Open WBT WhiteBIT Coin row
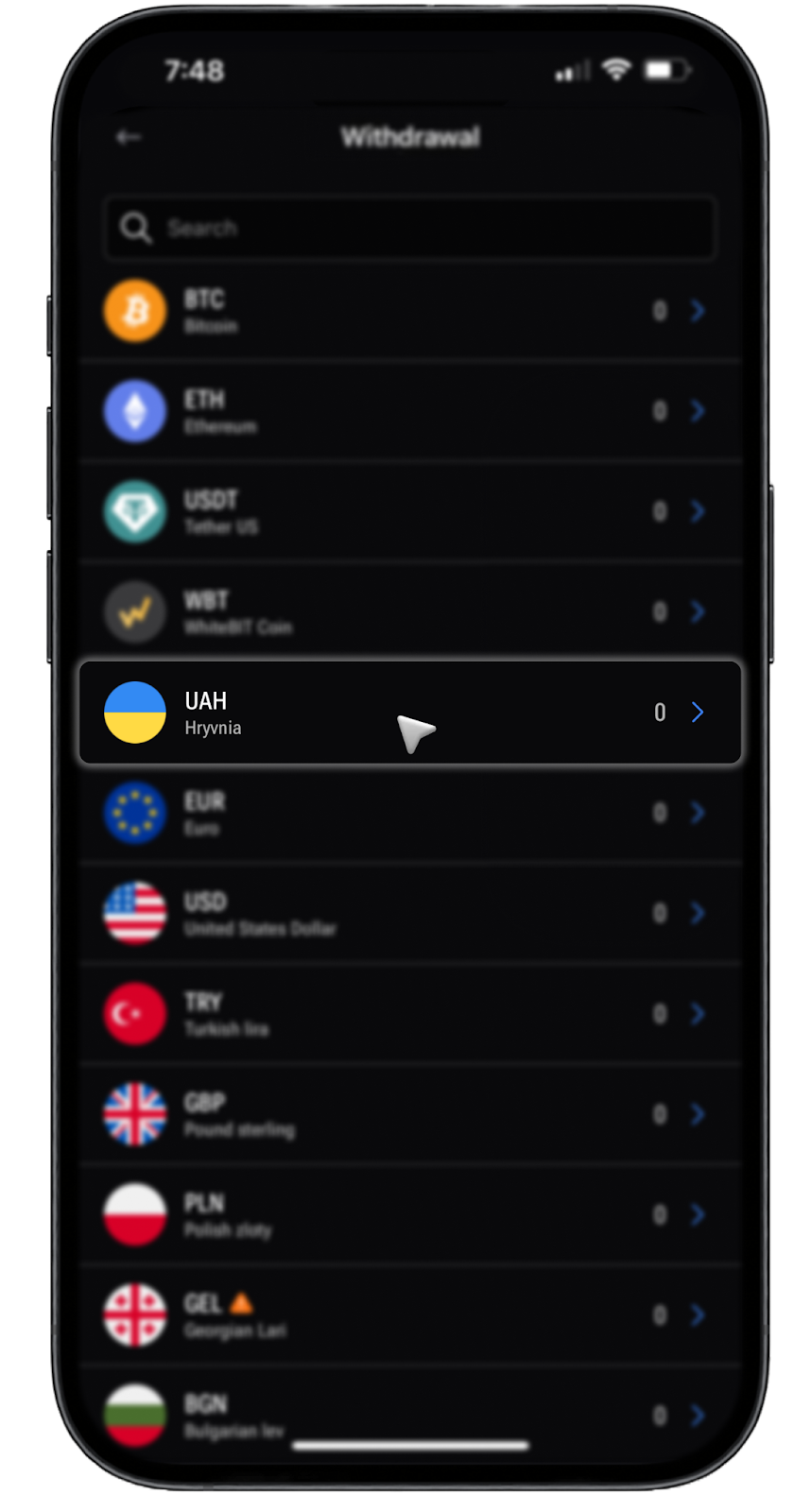 click(410, 611)
